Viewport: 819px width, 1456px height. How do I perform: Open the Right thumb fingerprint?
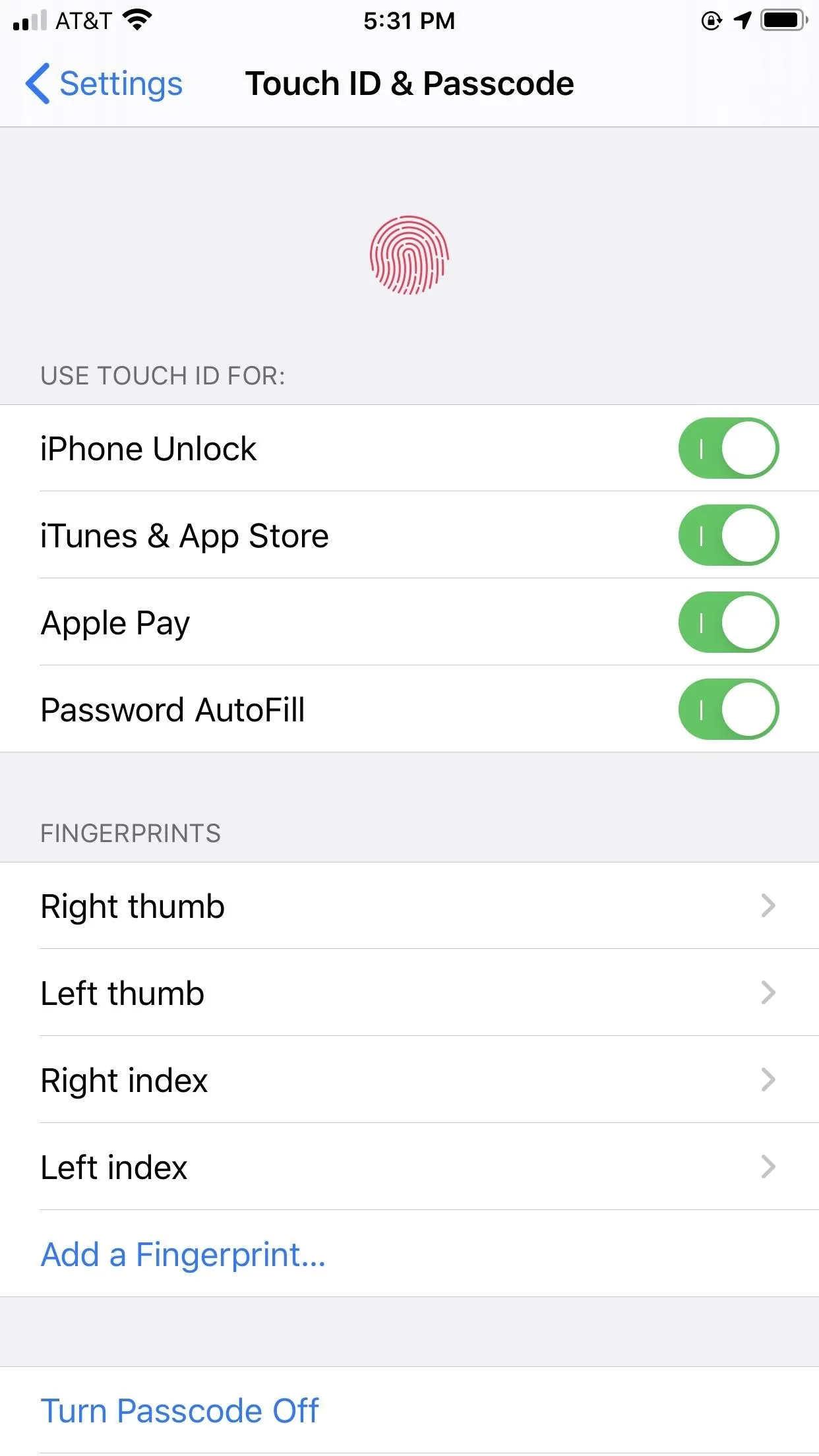[x=409, y=906]
